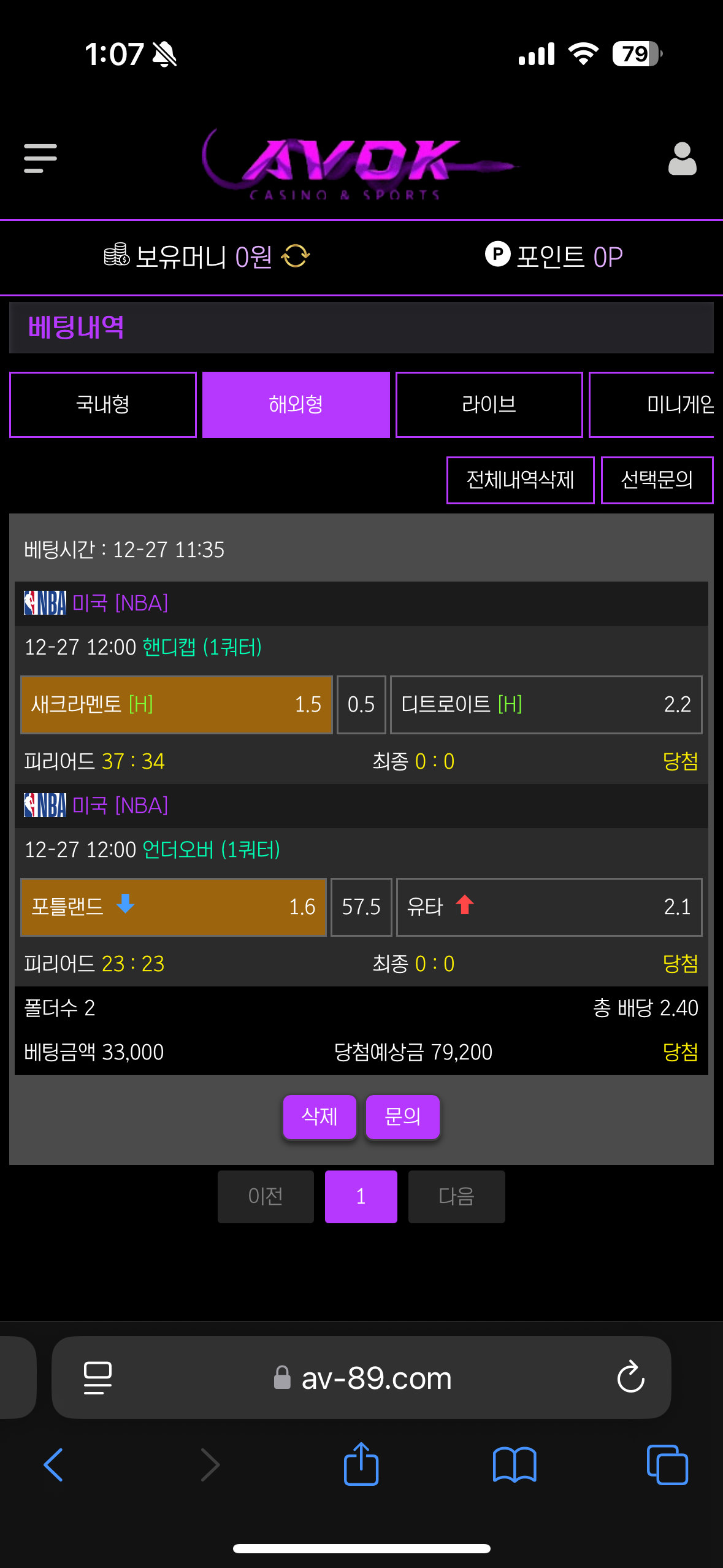The height and width of the screenshot is (1568, 723).
Task: Reload the page in the address bar
Action: click(x=630, y=1378)
